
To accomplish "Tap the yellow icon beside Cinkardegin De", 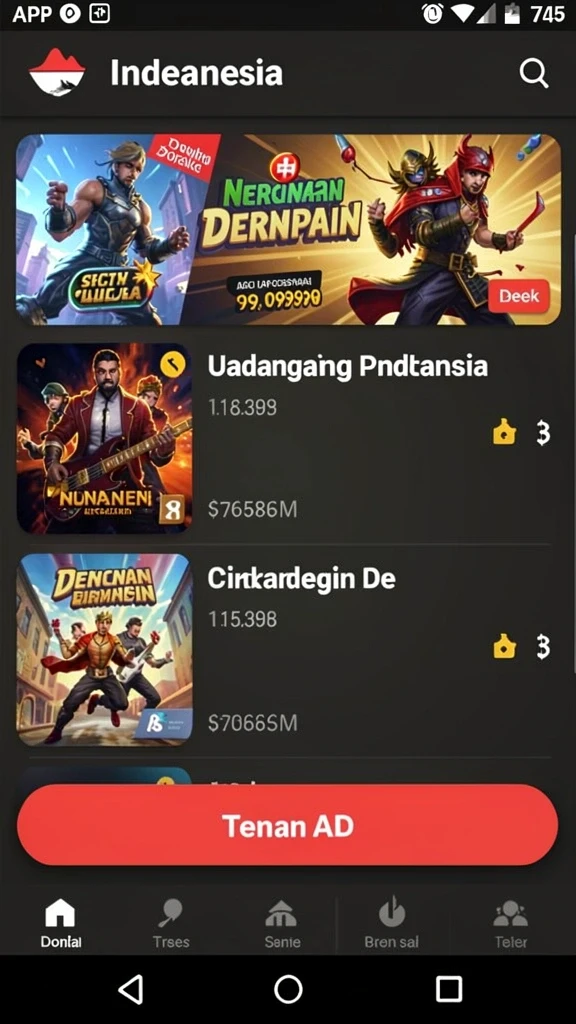I will click(504, 647).
